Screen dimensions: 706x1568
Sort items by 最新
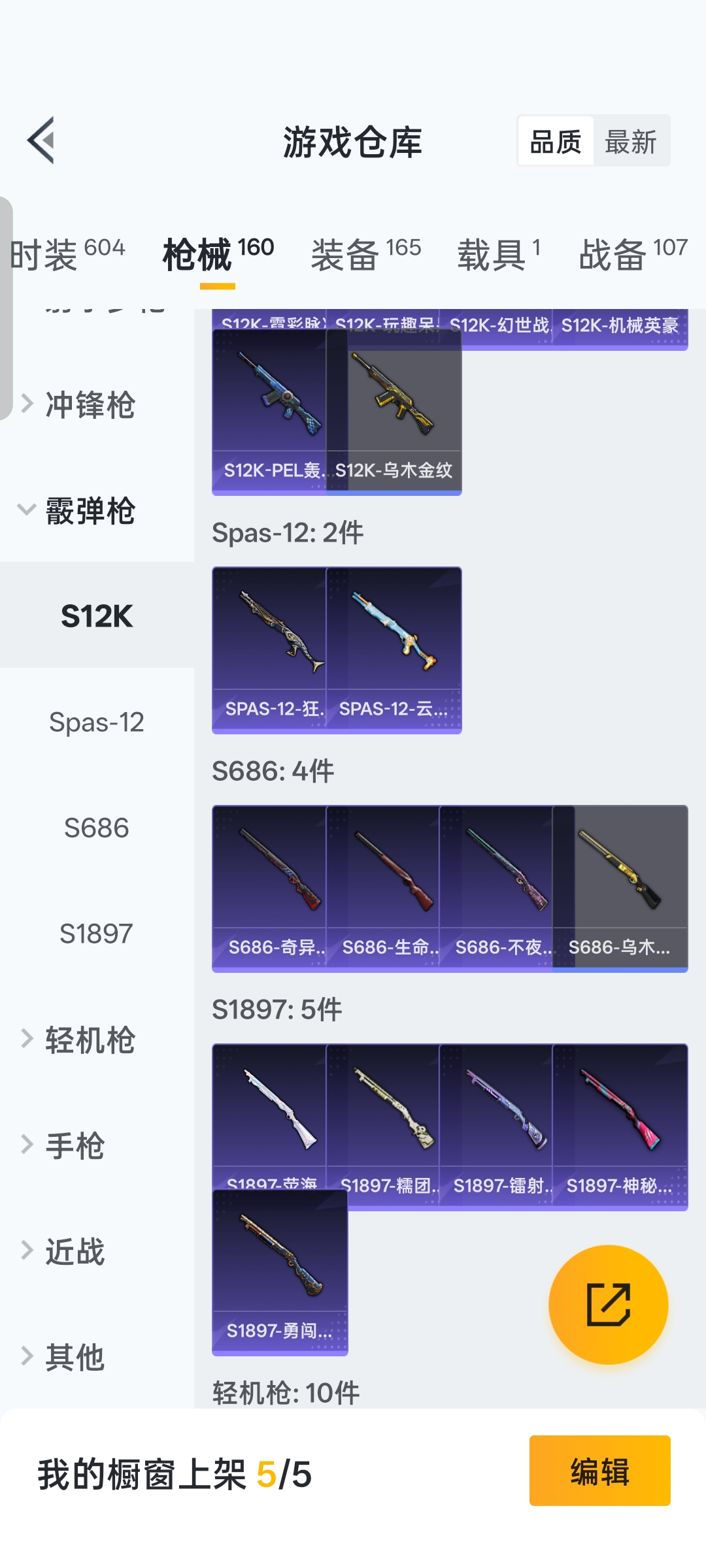pyautogui.click(x=630, y=141)
